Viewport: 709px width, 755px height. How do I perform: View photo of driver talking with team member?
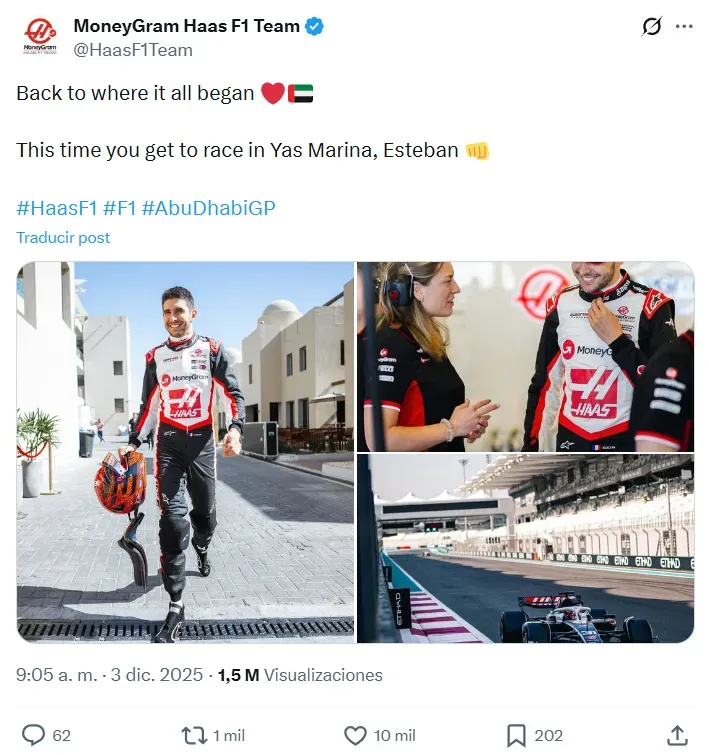(525, 356)
